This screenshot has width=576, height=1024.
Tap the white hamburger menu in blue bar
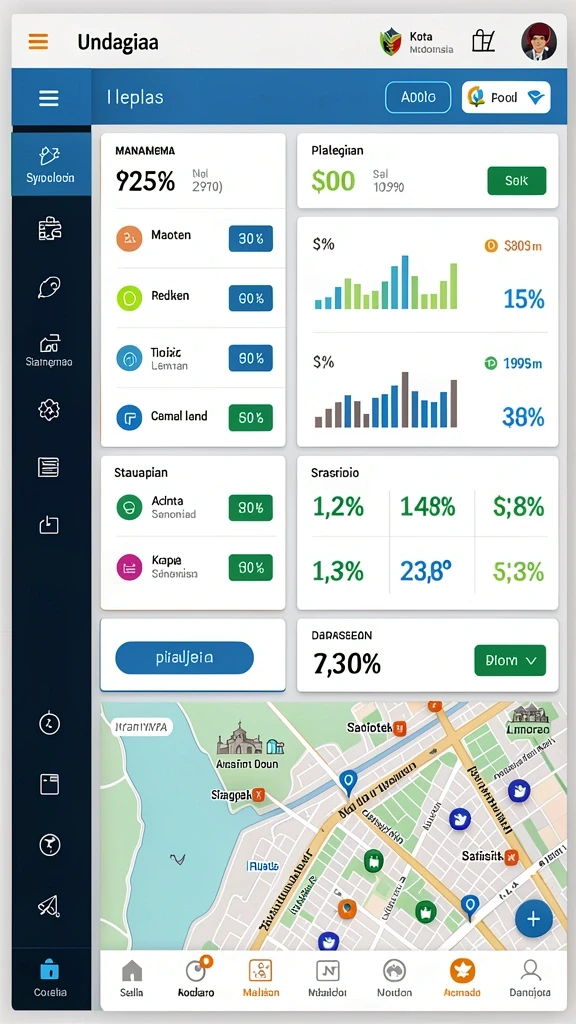(49, 98)
